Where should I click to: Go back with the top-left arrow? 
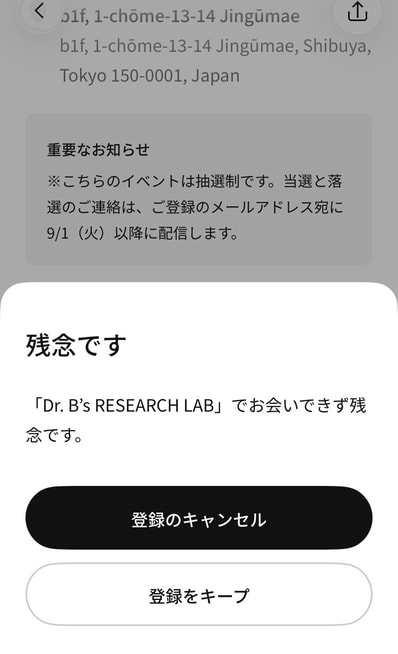39,10
